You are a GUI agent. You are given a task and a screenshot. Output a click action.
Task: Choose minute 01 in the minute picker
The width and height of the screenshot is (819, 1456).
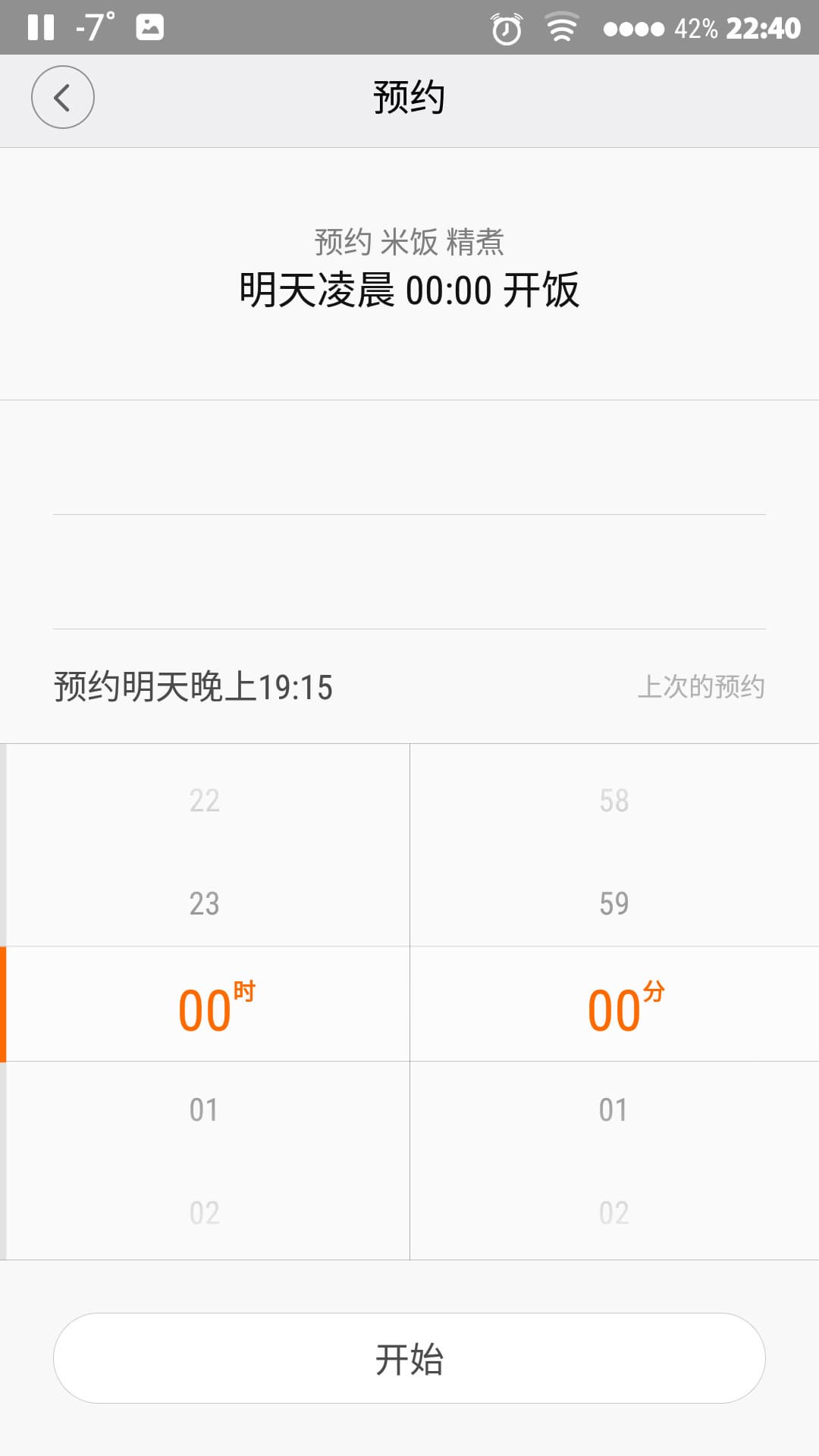(613, 1109)
